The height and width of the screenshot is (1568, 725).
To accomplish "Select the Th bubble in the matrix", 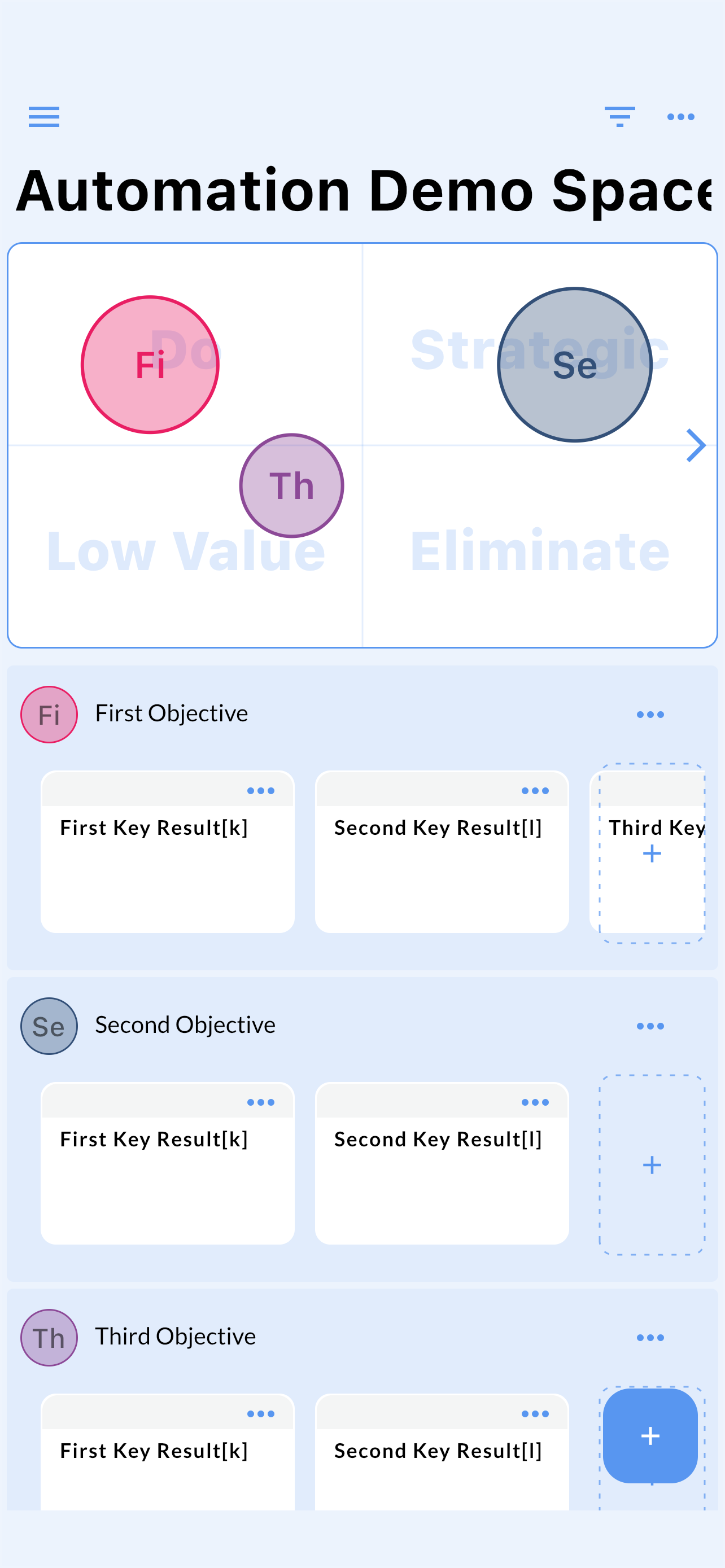I will pos(291,486).
